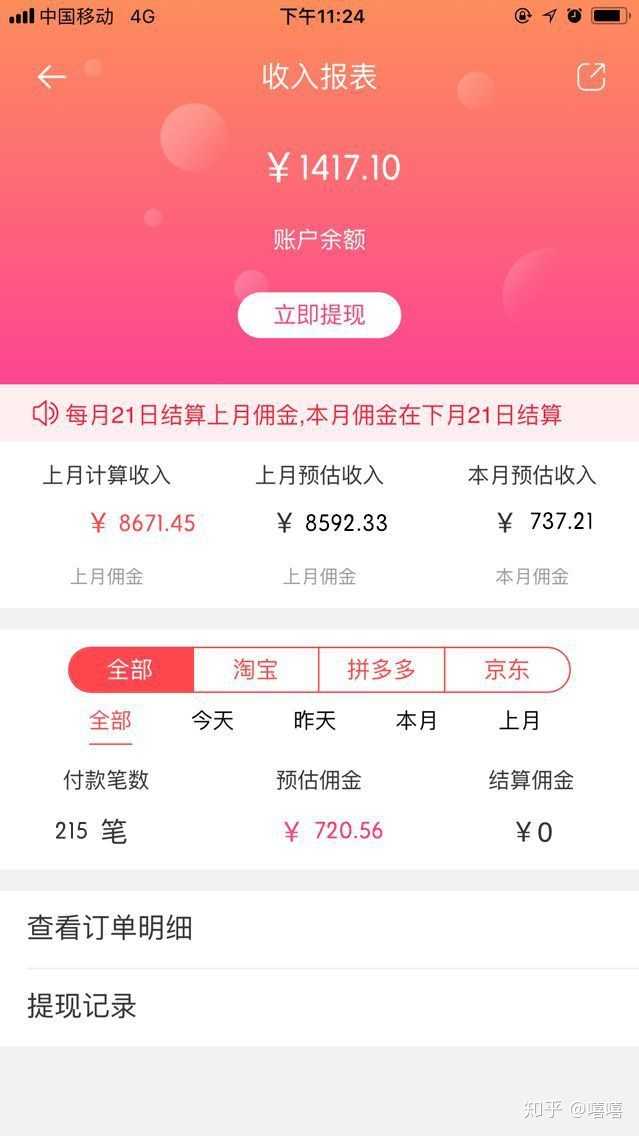Switch to the 淘宝 segment
The width and height of the screenshot is (639, 1136).
tap(256, 670)
